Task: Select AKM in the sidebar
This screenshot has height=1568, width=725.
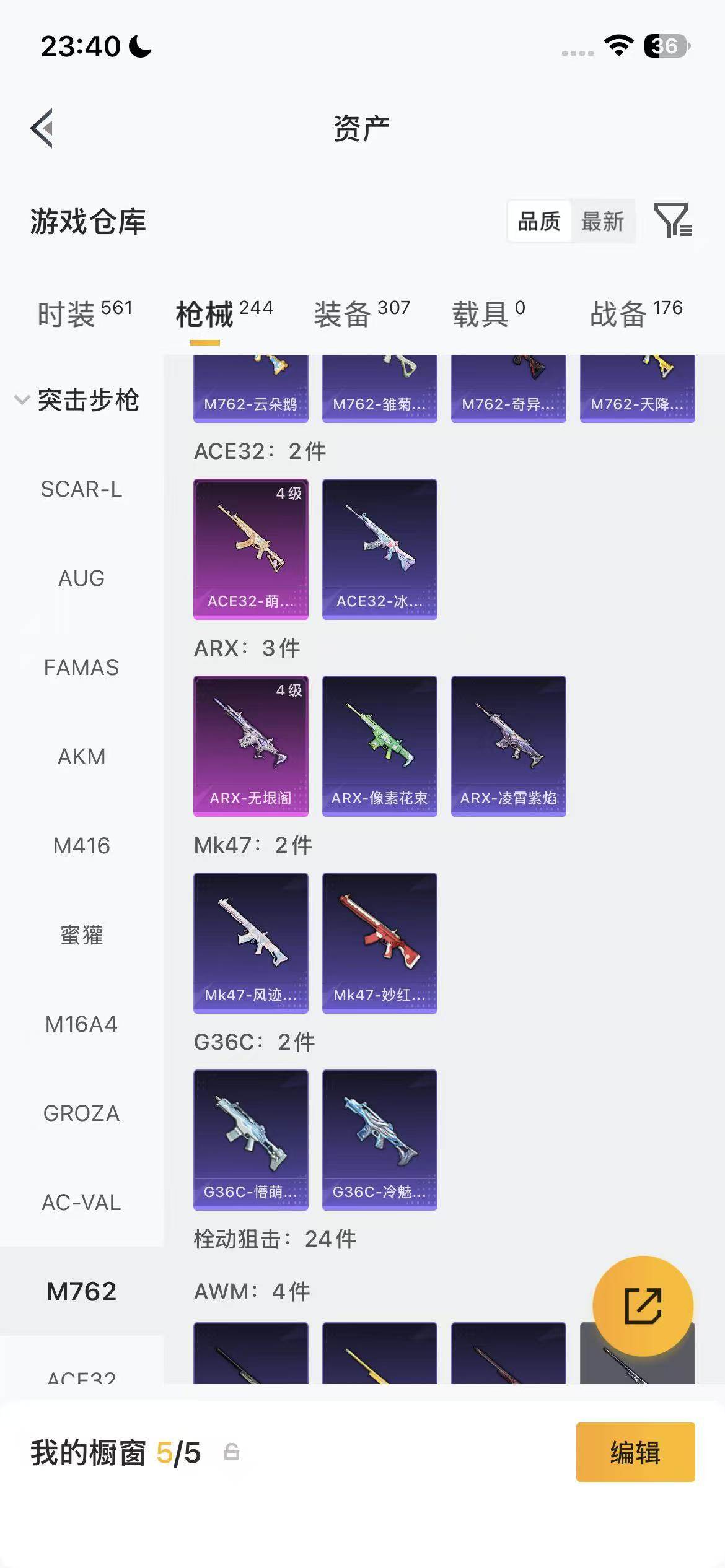Action: (81, 757)
